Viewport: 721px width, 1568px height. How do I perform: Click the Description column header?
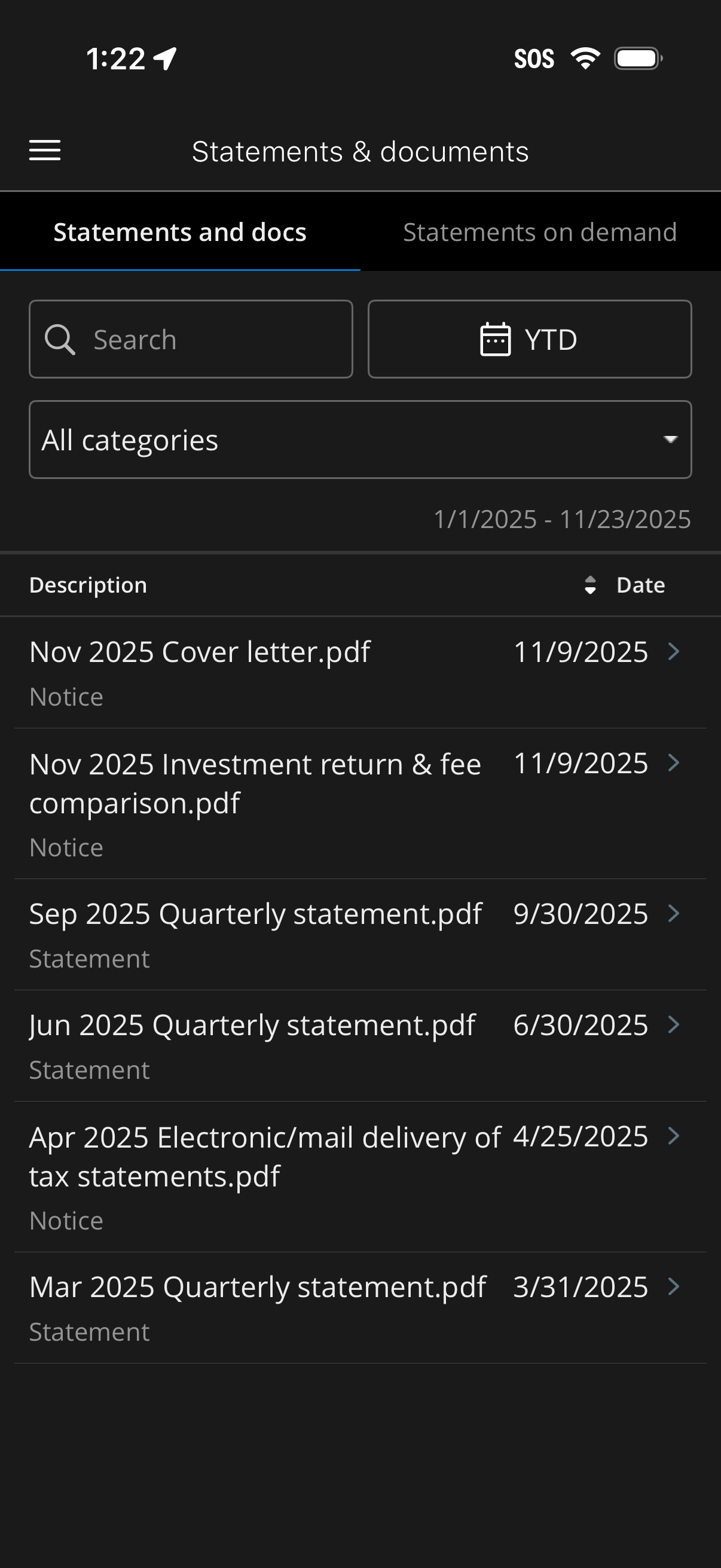point(88,585)
